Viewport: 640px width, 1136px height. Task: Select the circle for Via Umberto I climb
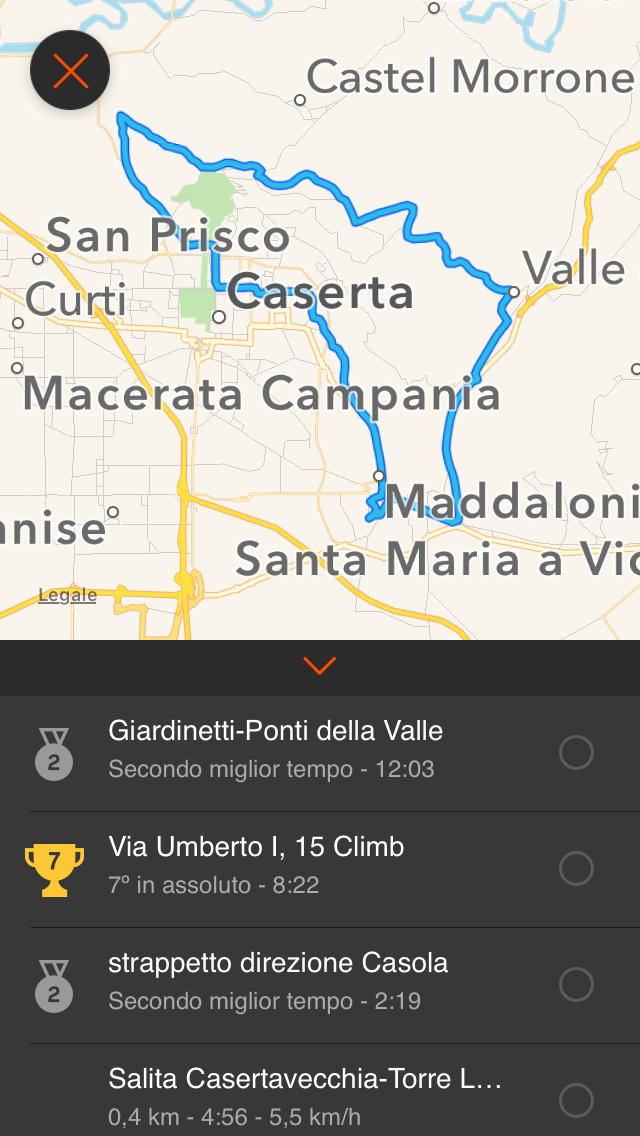pyautogui.click(x=576, y=869)
